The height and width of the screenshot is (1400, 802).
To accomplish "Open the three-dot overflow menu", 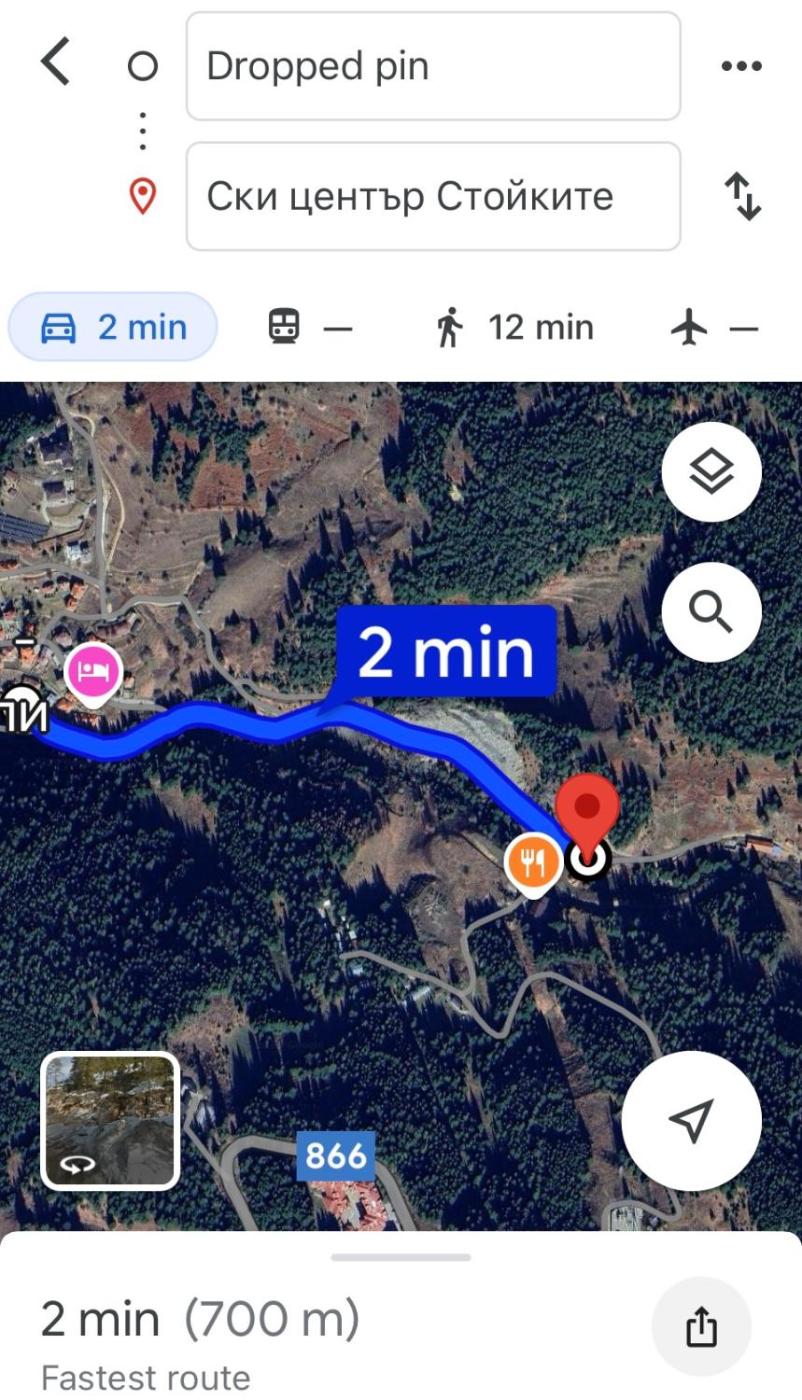I will point(741,66).
